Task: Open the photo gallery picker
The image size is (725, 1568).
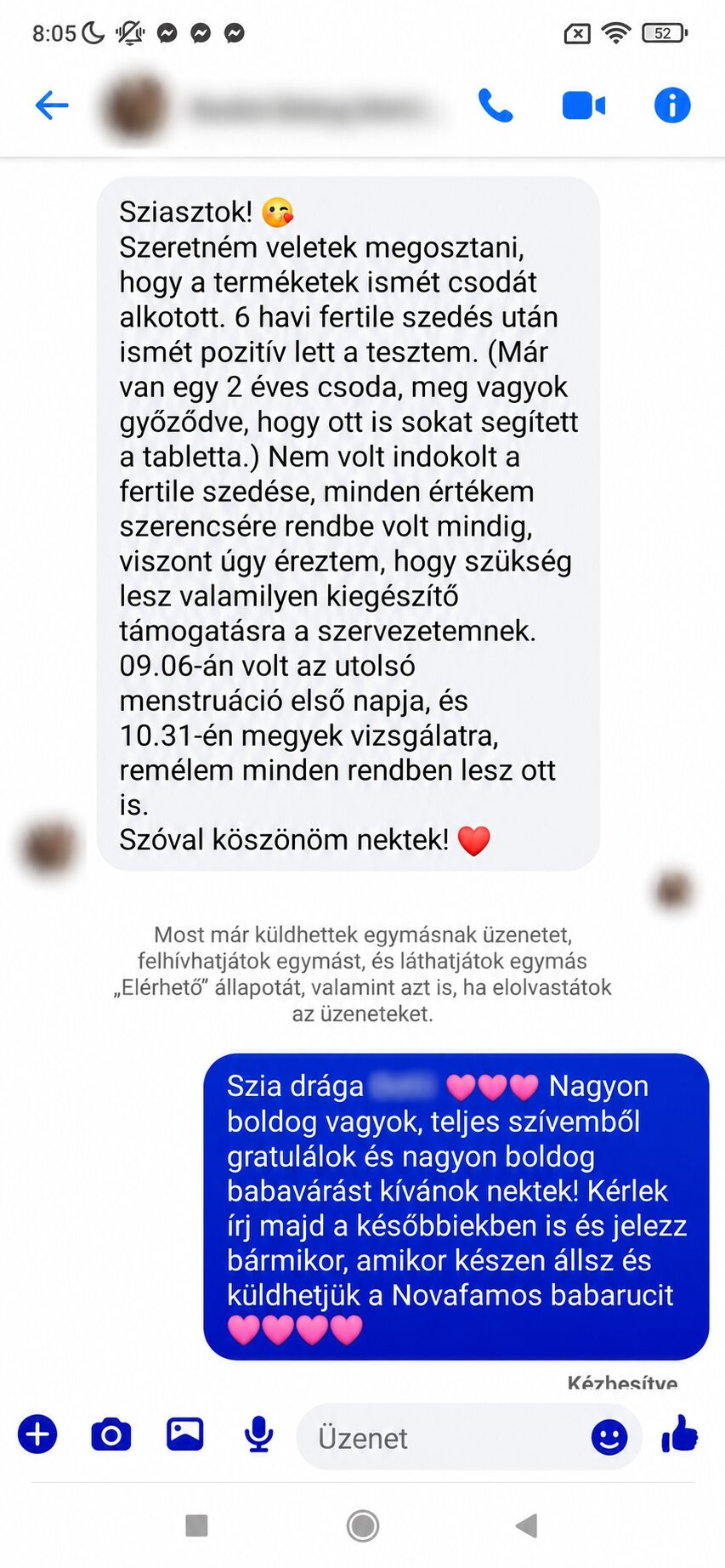Action: 184,1434
